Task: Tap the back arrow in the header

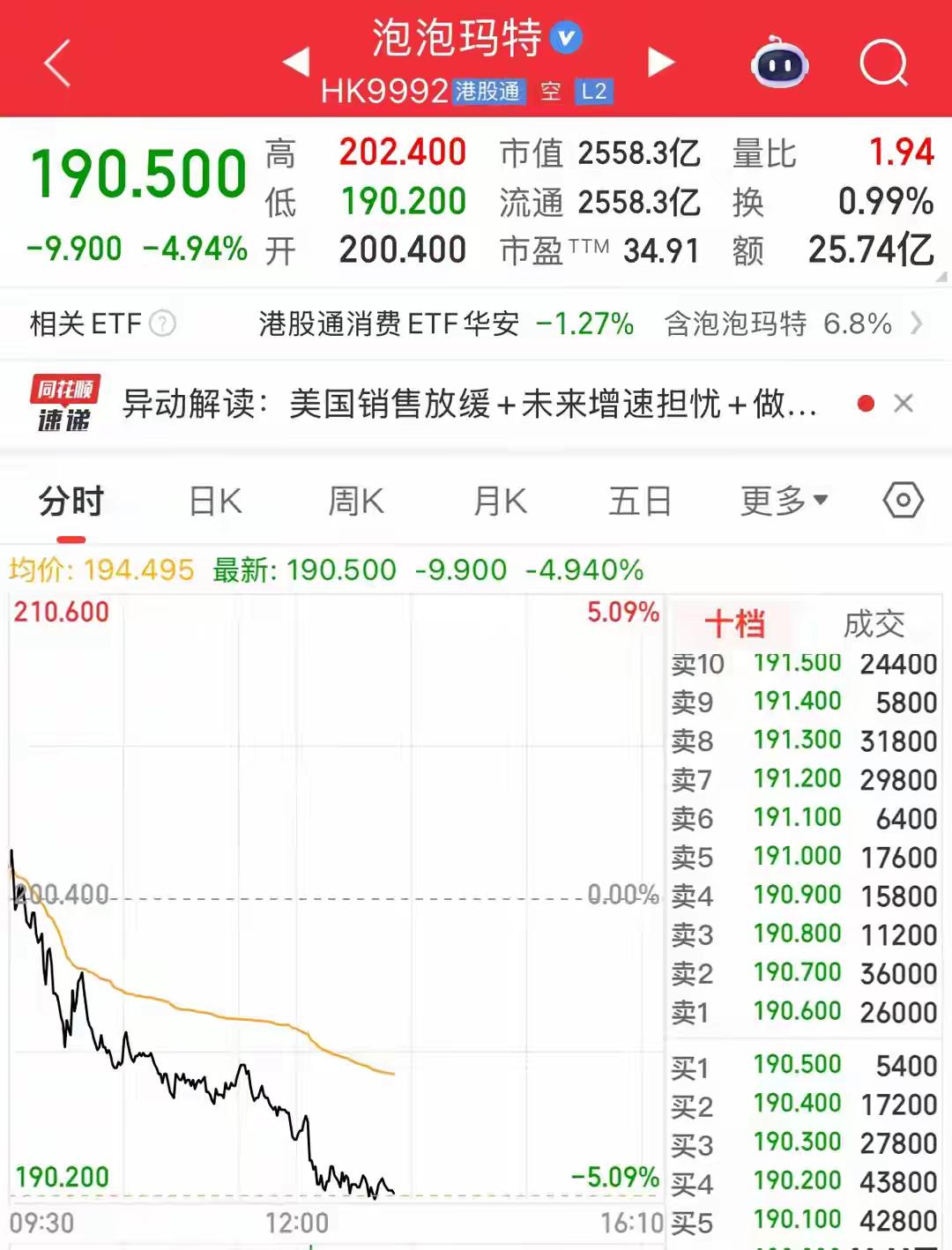Action: tap(56, 63)
